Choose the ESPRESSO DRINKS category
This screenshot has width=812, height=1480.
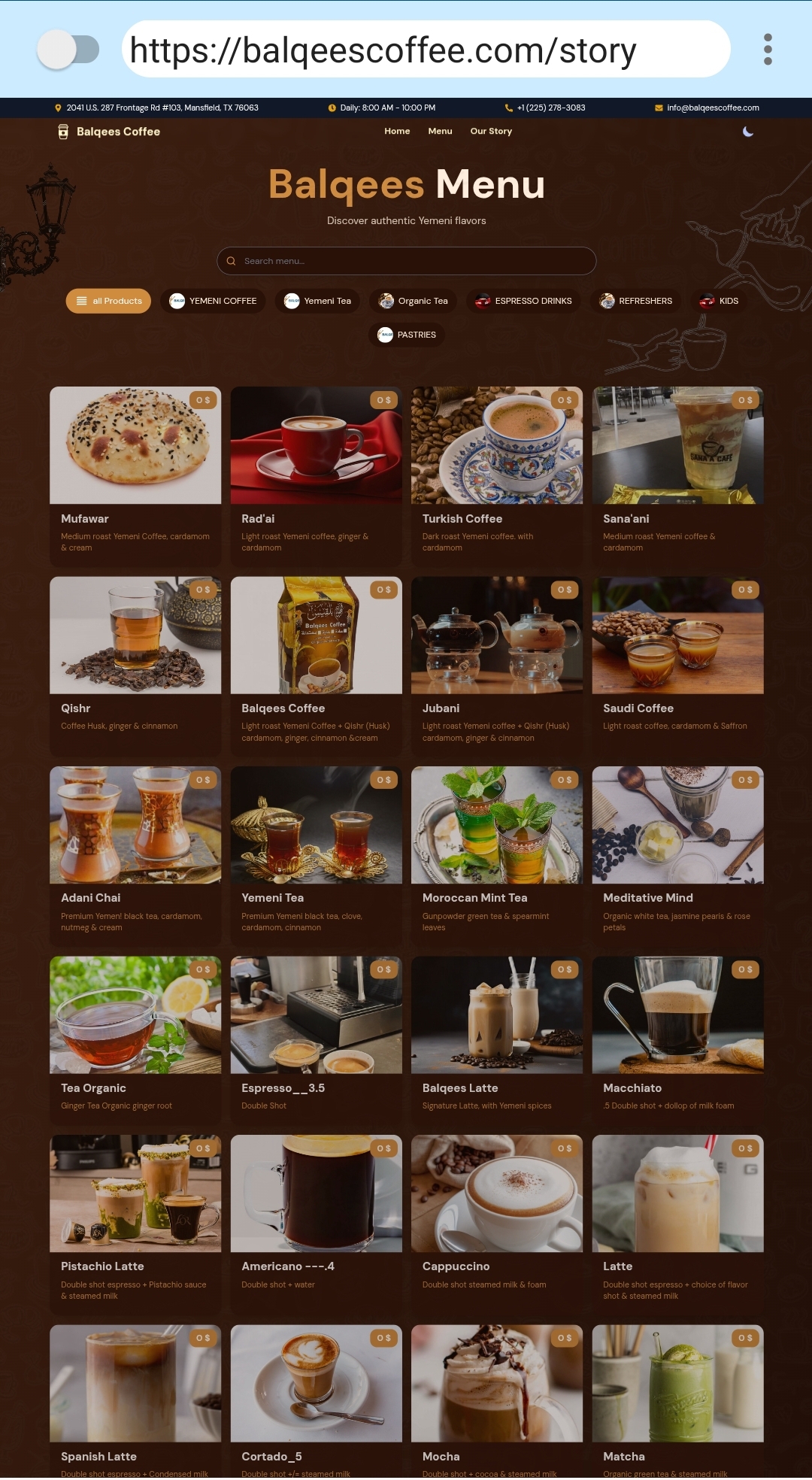523,301
